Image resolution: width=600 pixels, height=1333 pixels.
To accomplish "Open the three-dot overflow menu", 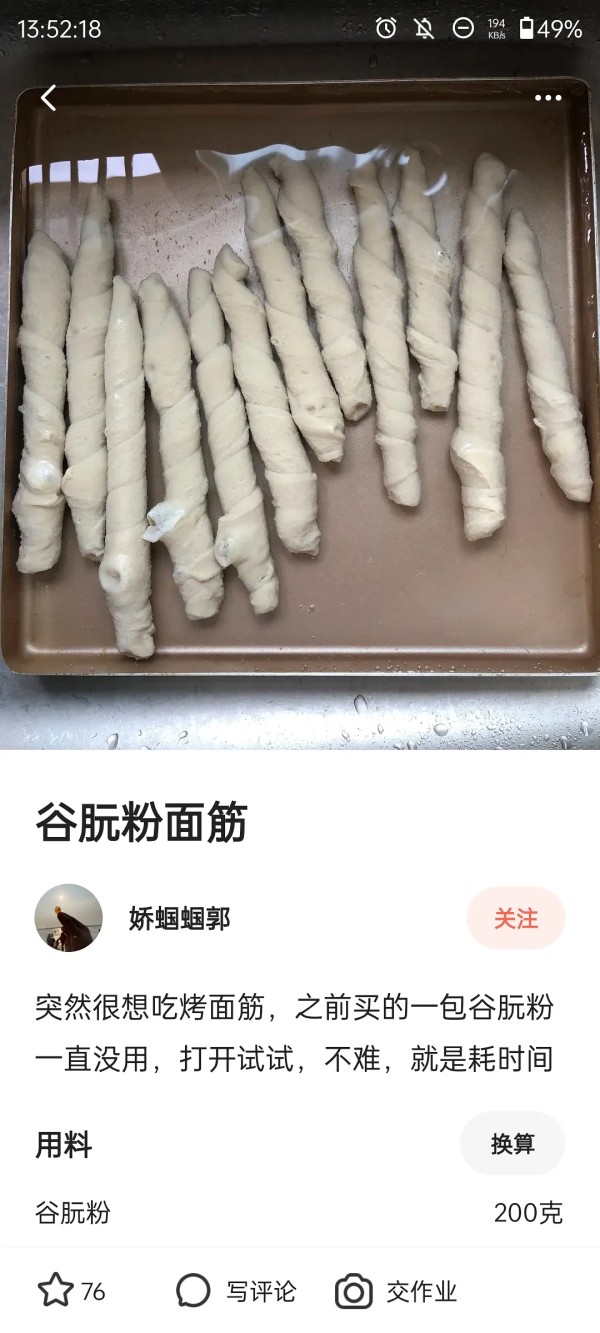I will 548,98.
